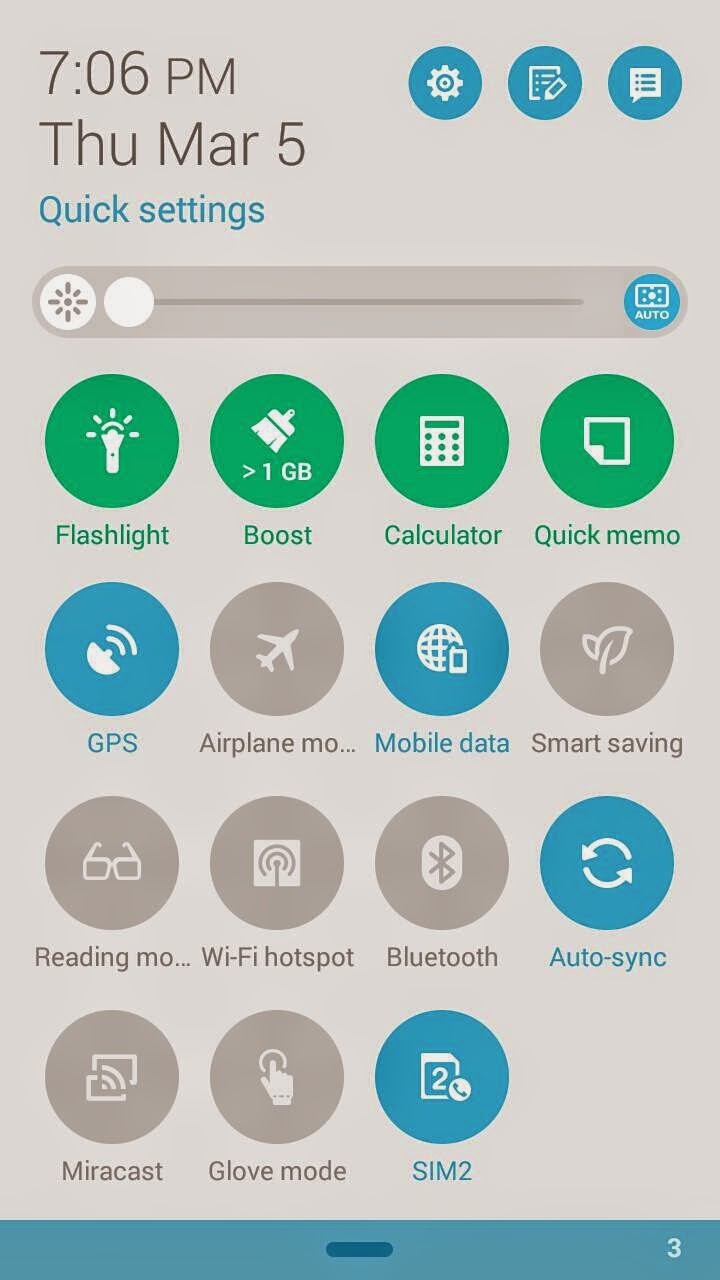The image size is (720, 1280).
Task: Enable auto brightness
Action: [652, 301]
